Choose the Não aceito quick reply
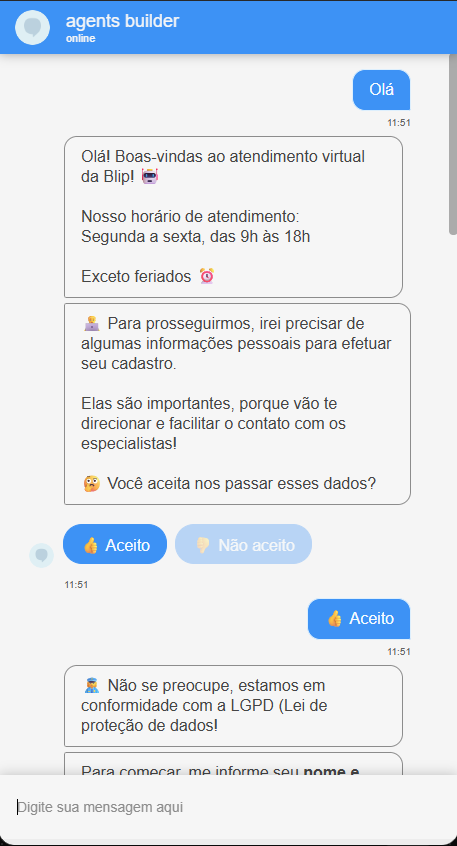This screenshot has height=846, width=457. coord(243,544)
